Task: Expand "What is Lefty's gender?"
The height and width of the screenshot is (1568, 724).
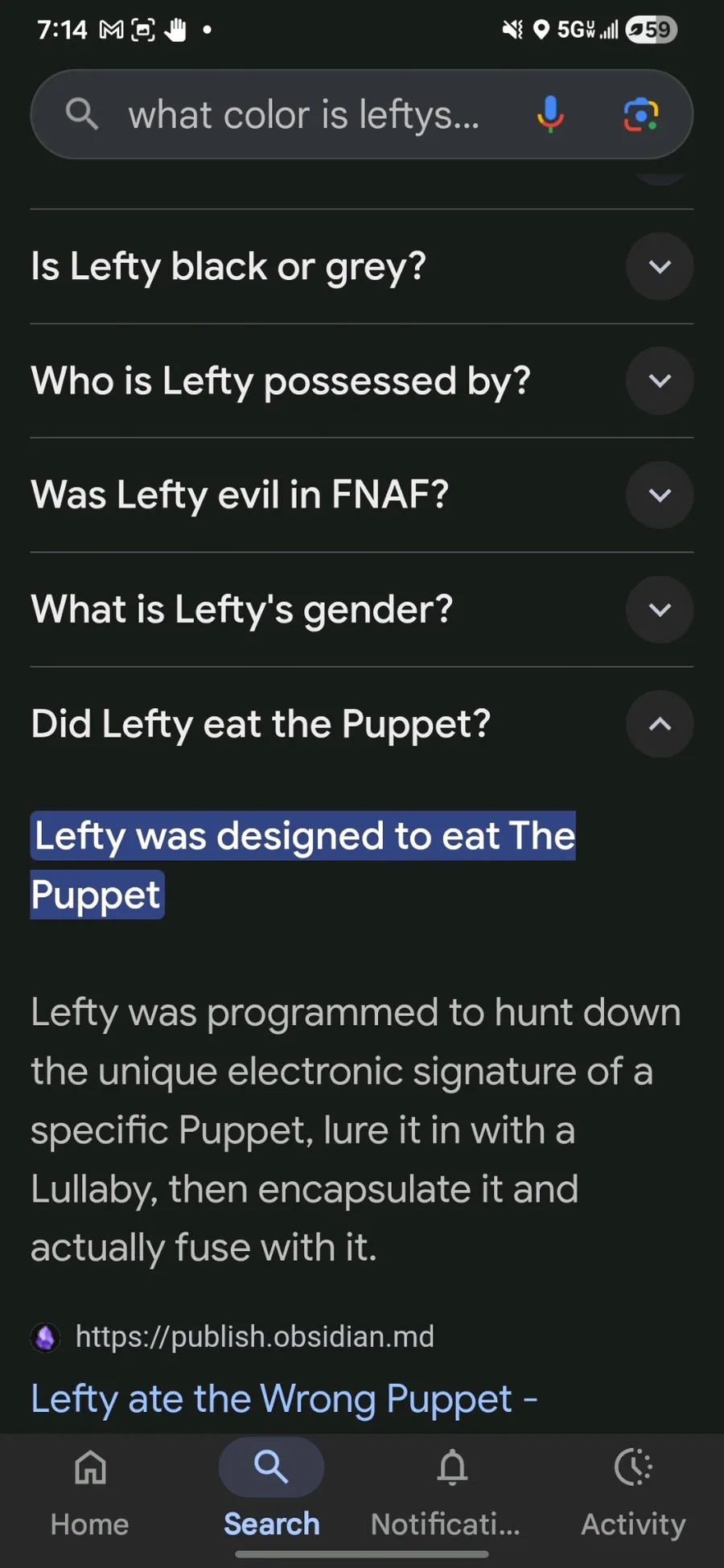Action: click(659, 610)
